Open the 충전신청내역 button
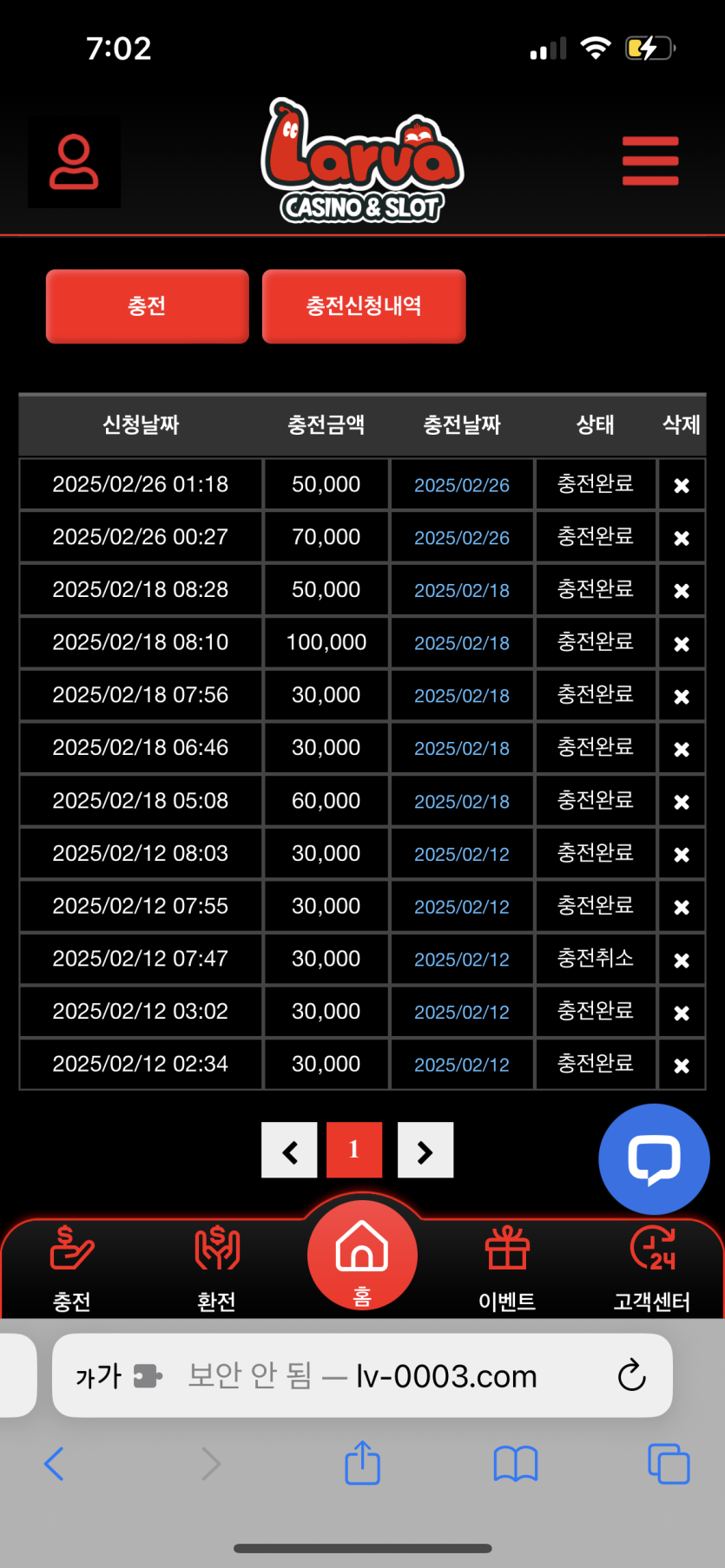The image size is (725, 1568). point(364,306)
